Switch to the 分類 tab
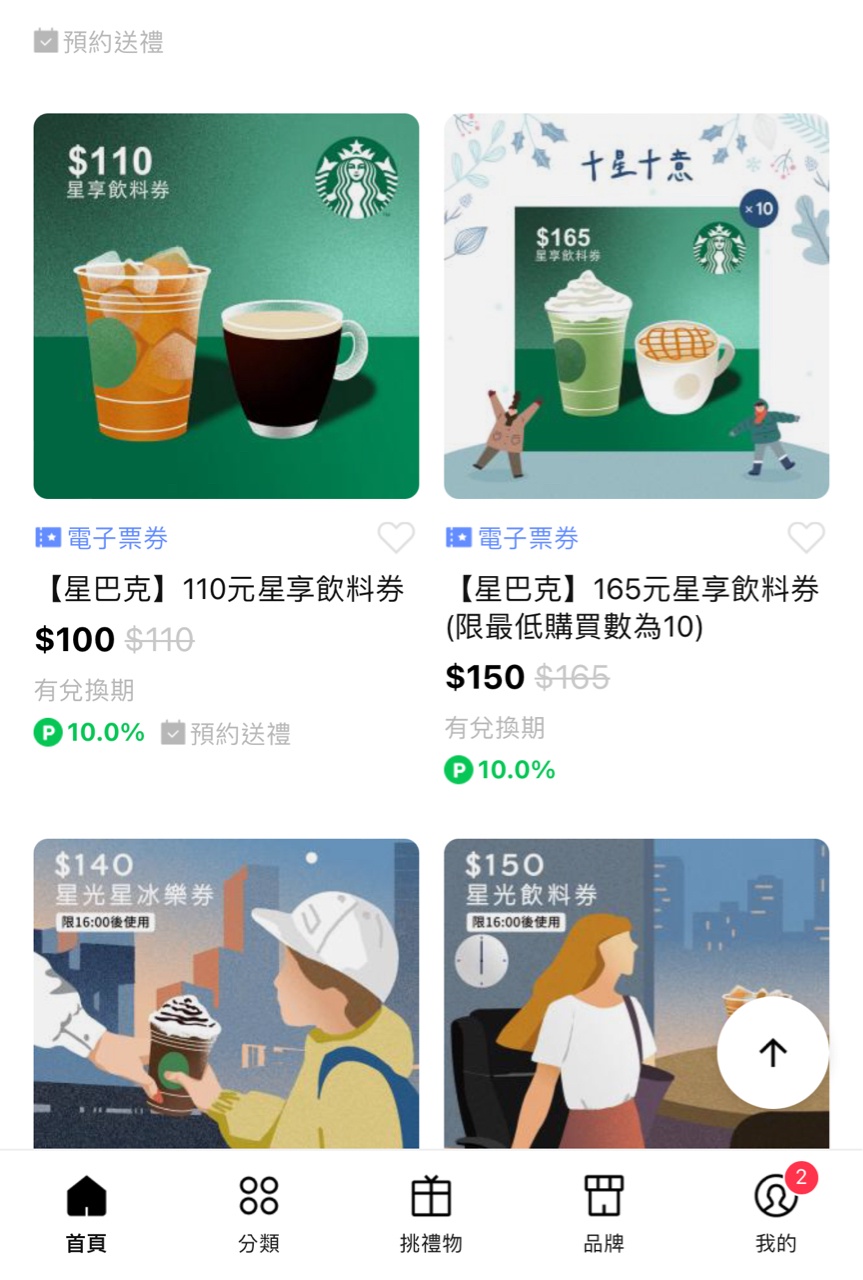Image resolution: width=863 pixels, height=1280 pixels. click(x=259, y=1213)
